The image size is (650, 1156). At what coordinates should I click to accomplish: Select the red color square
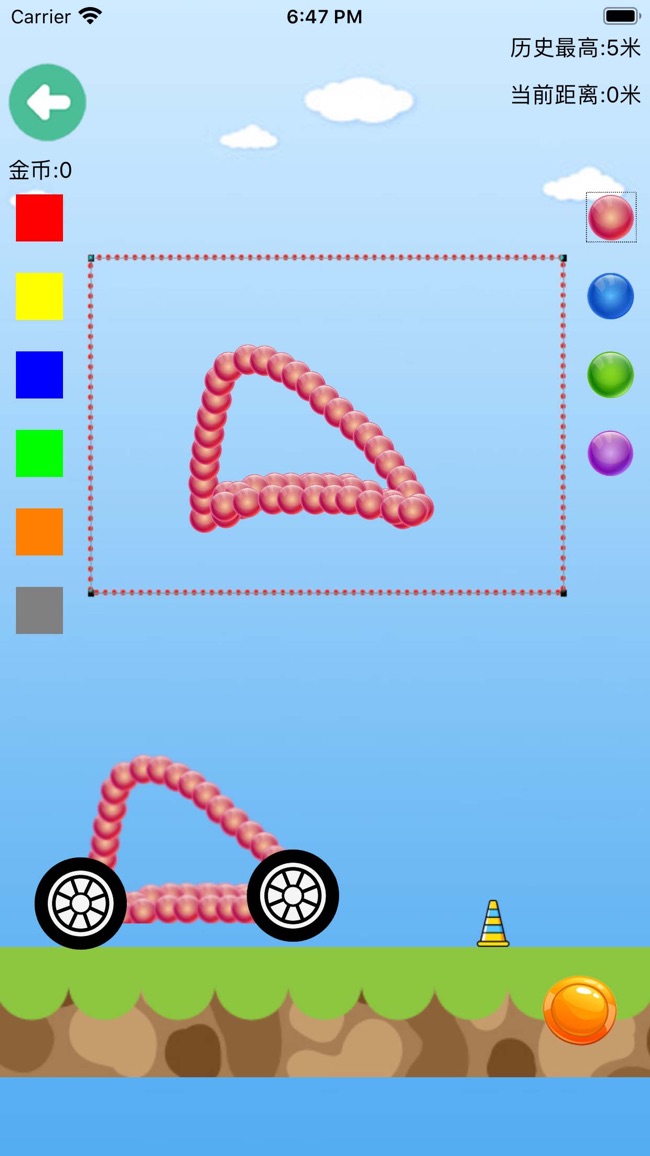coord(39,218)
